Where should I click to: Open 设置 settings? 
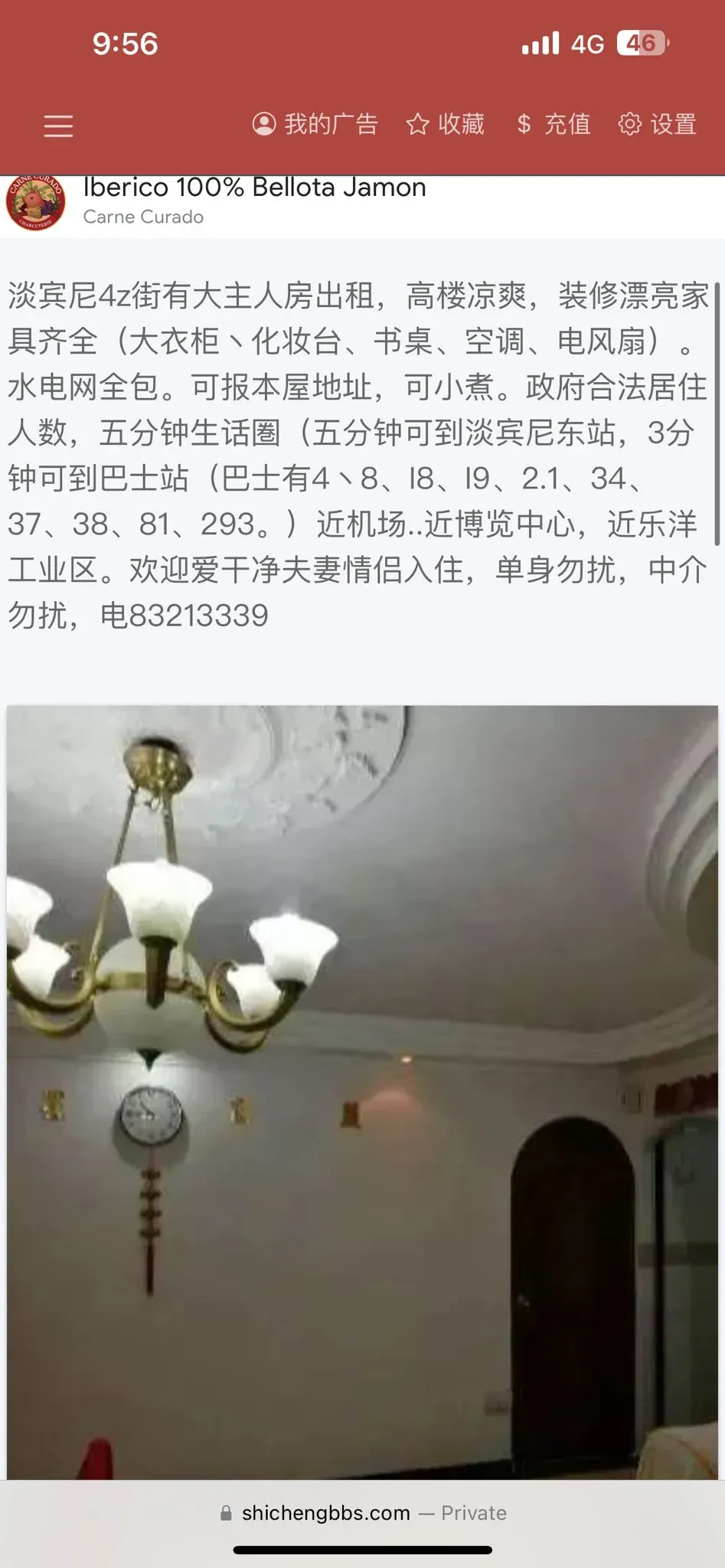(x=658, y=124)
